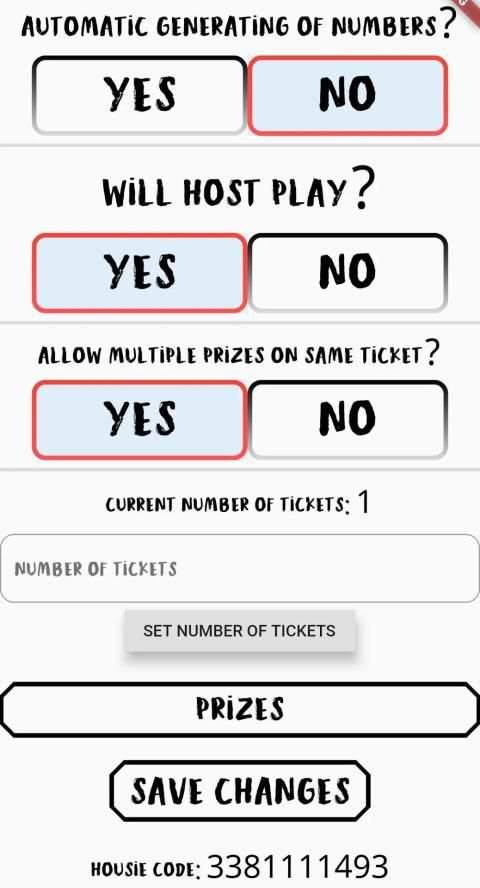Choose YES for will host play
The width and height of the screenshot is (480, 888).
coord(139,272)
